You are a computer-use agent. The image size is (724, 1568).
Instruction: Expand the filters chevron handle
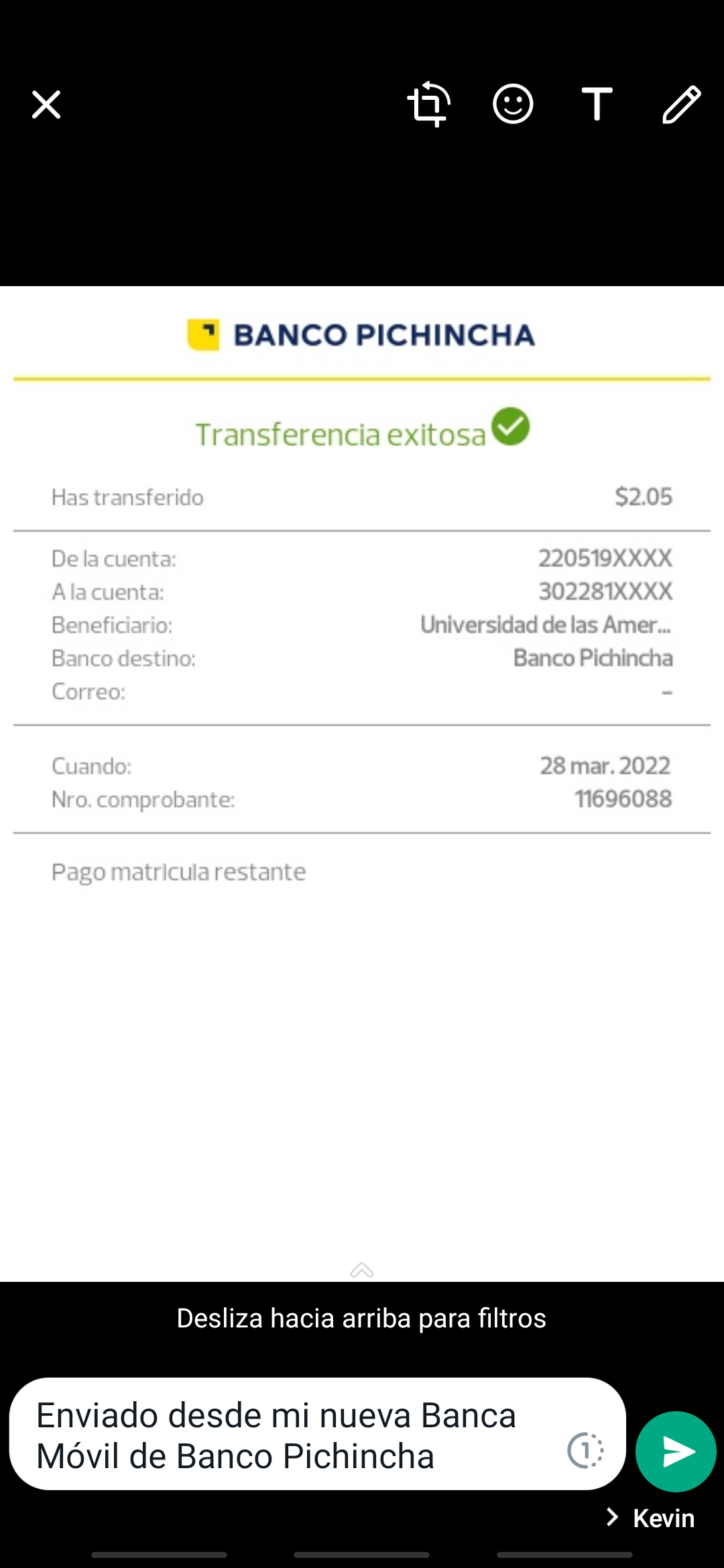coord(362,1270)
